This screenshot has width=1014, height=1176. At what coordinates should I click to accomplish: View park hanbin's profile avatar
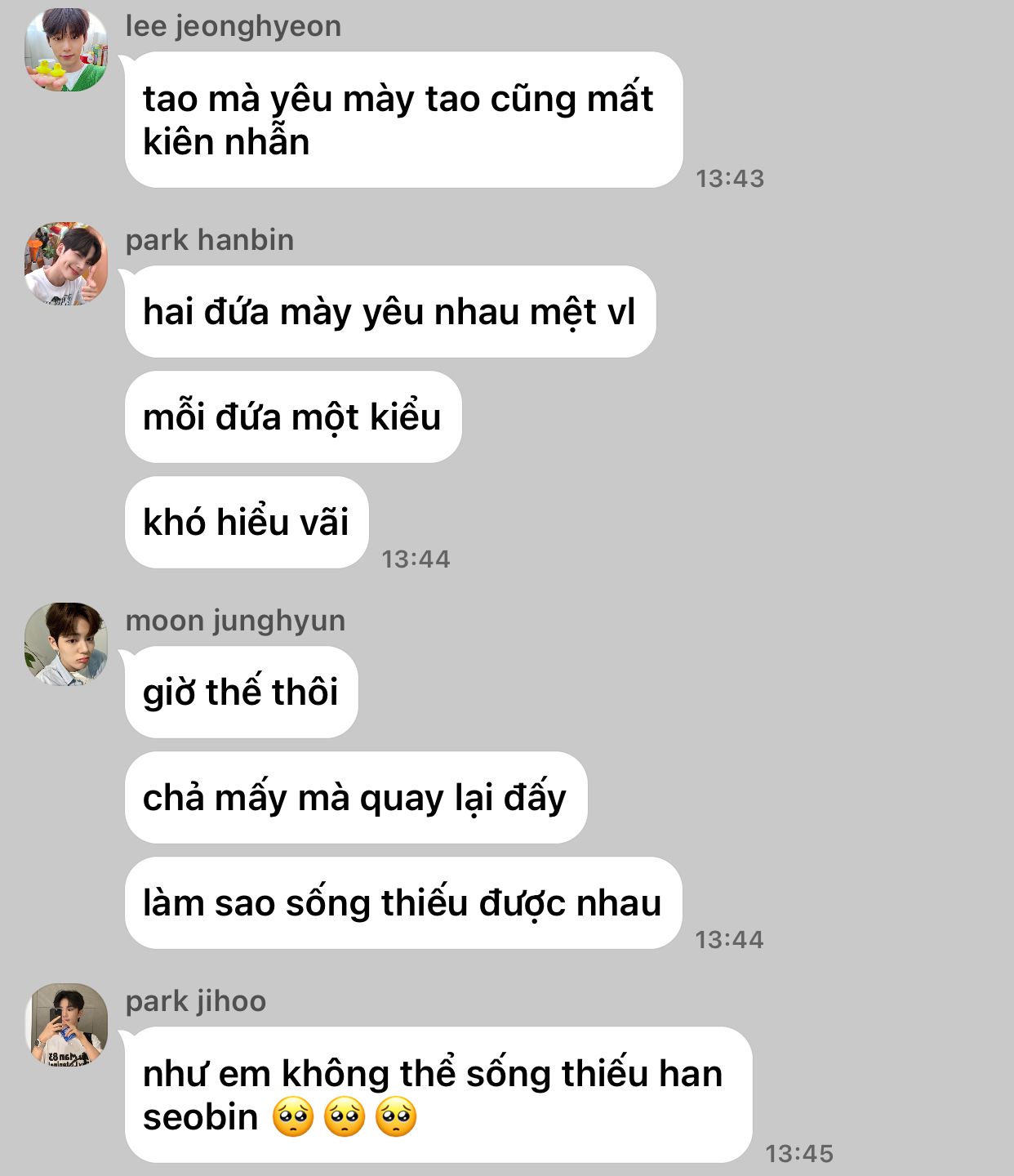click(66, 264)
